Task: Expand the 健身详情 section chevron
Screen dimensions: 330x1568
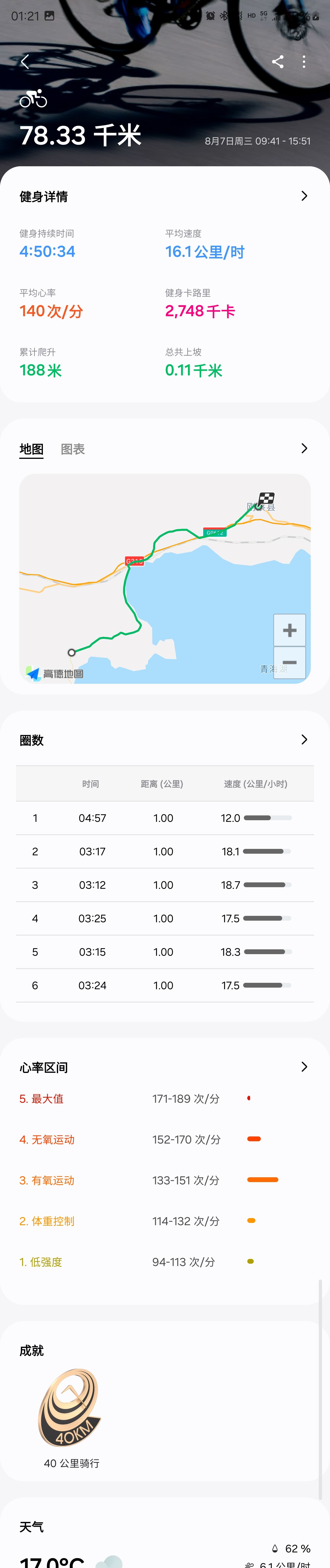Action: (x=304, y=196)
